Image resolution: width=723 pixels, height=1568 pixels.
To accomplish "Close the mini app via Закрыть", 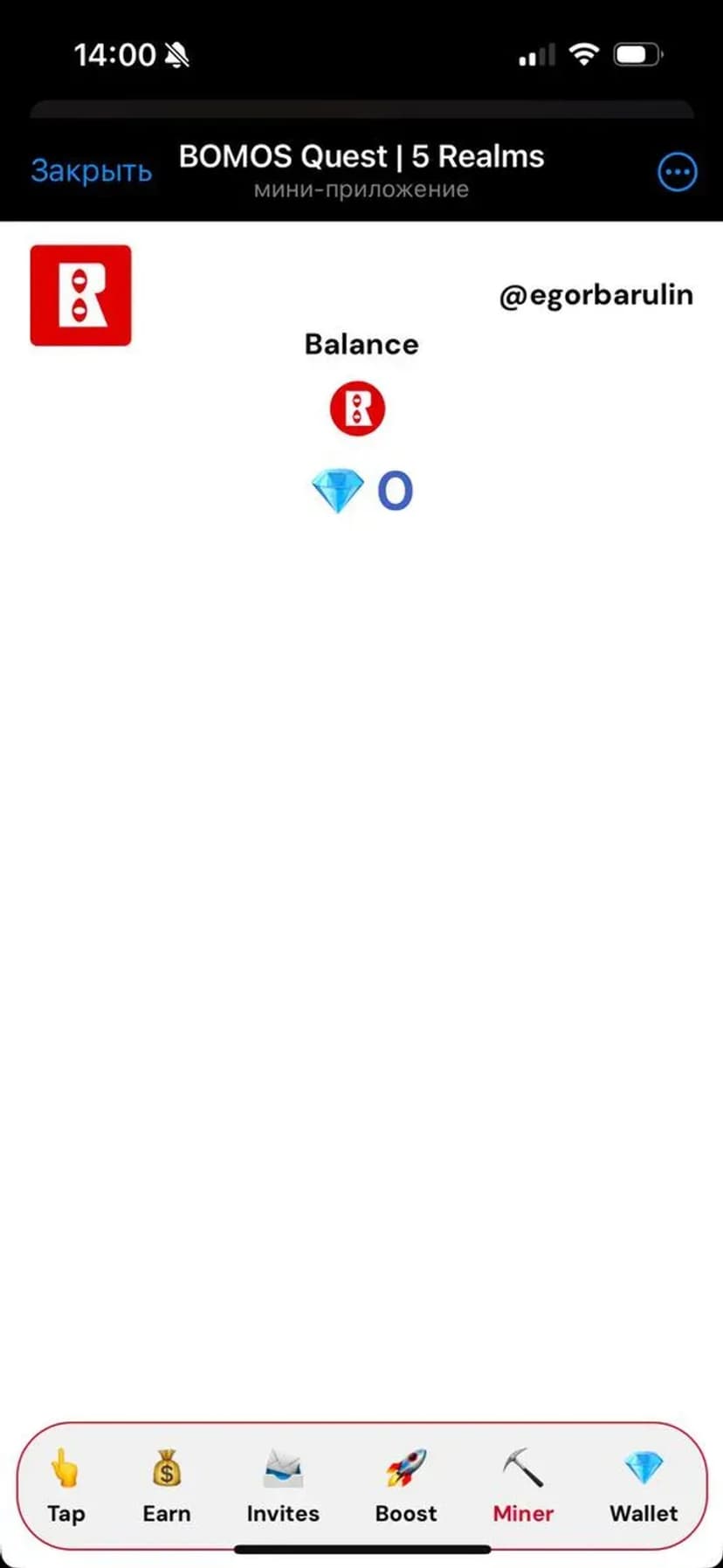I will coord(92,171).
